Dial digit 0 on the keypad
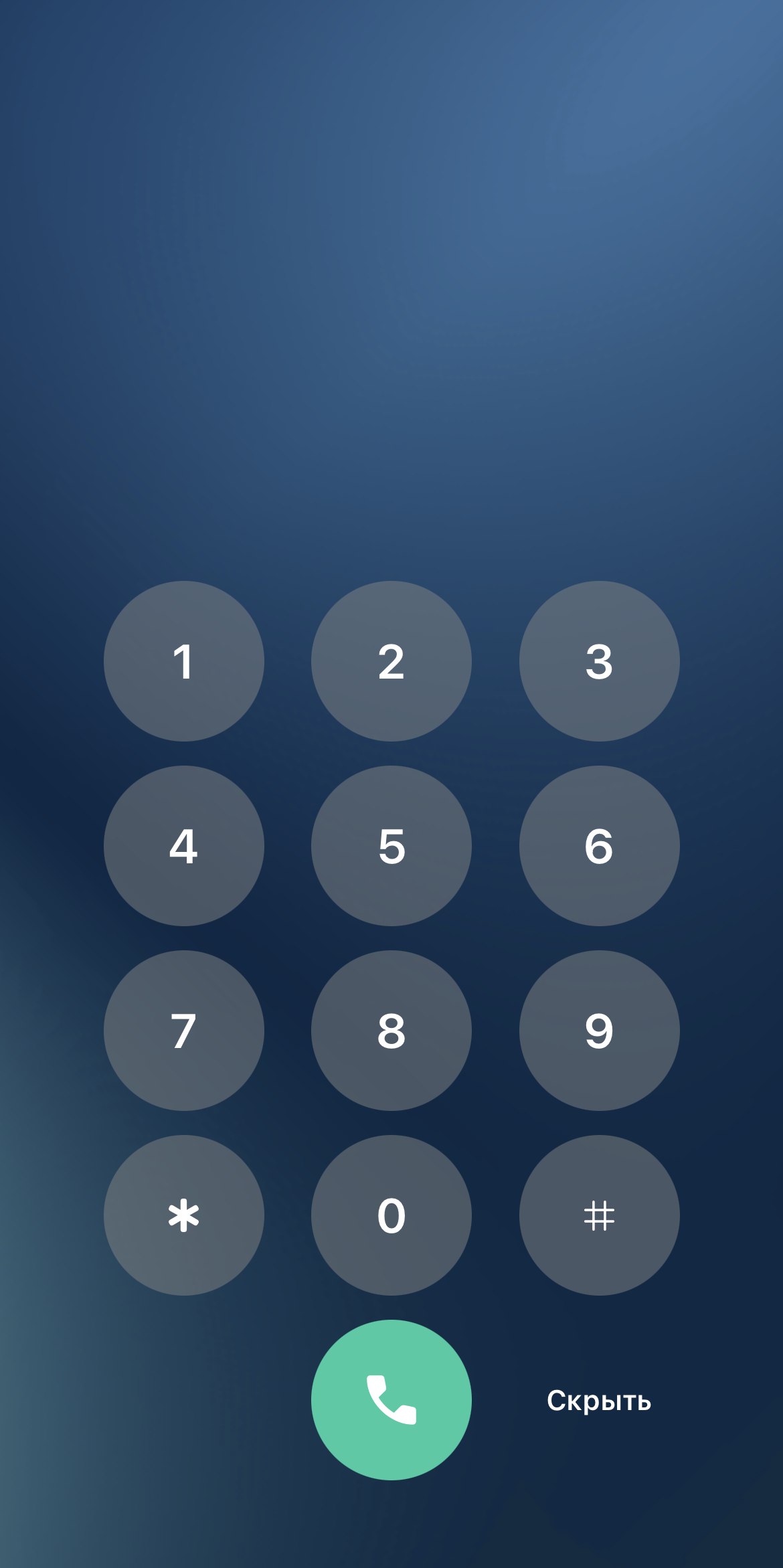Image resolution: width=783 pixels, height=1568 pixels. point(391,1215)
